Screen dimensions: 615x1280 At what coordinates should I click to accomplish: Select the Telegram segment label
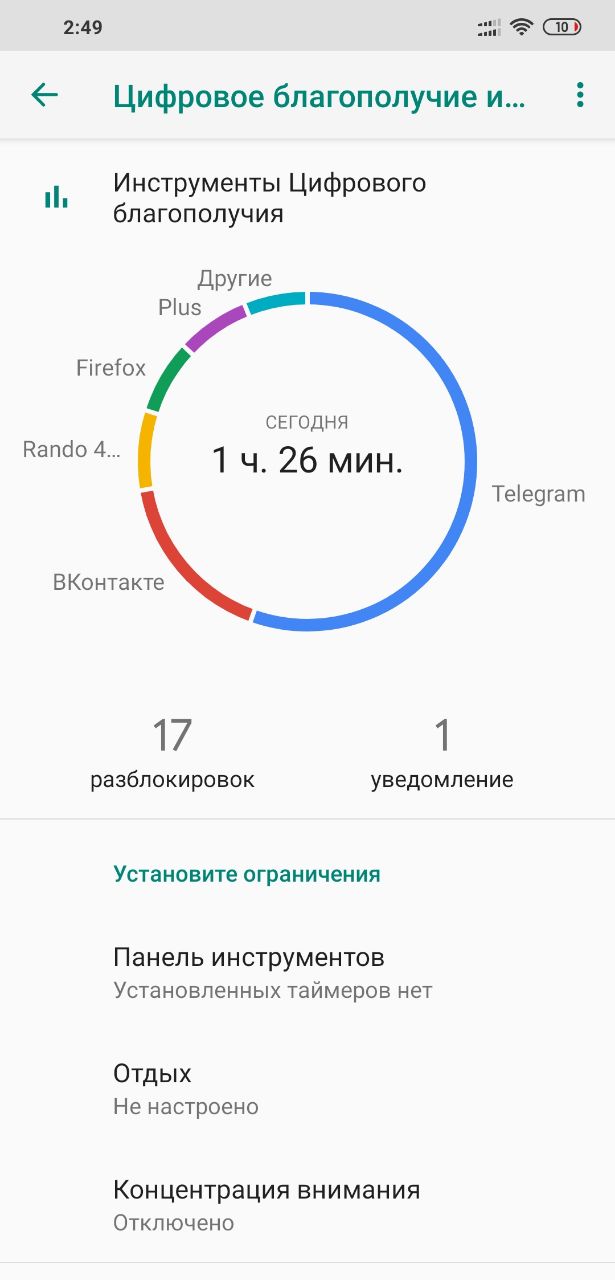(538, 494)
